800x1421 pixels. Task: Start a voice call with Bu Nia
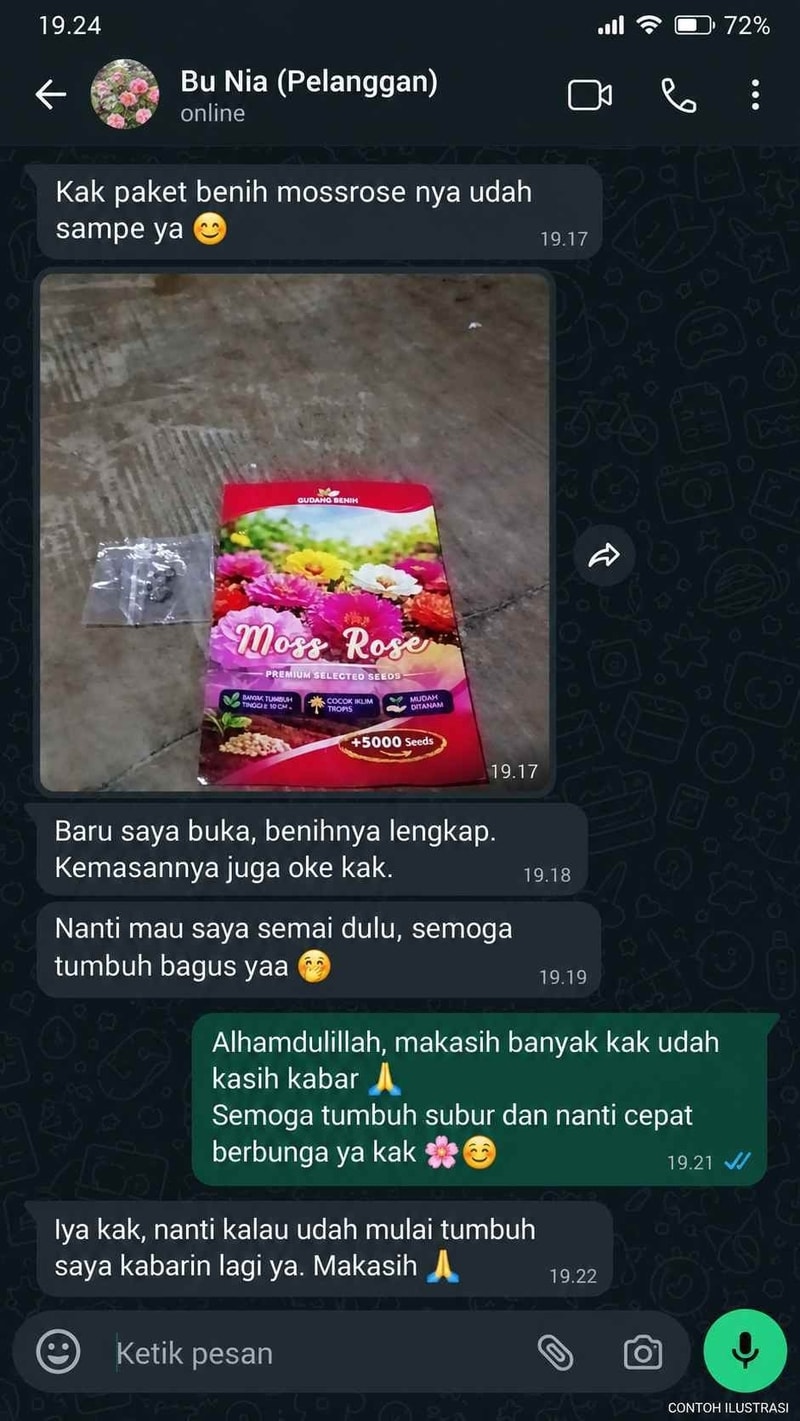click(x=679, y=95)
